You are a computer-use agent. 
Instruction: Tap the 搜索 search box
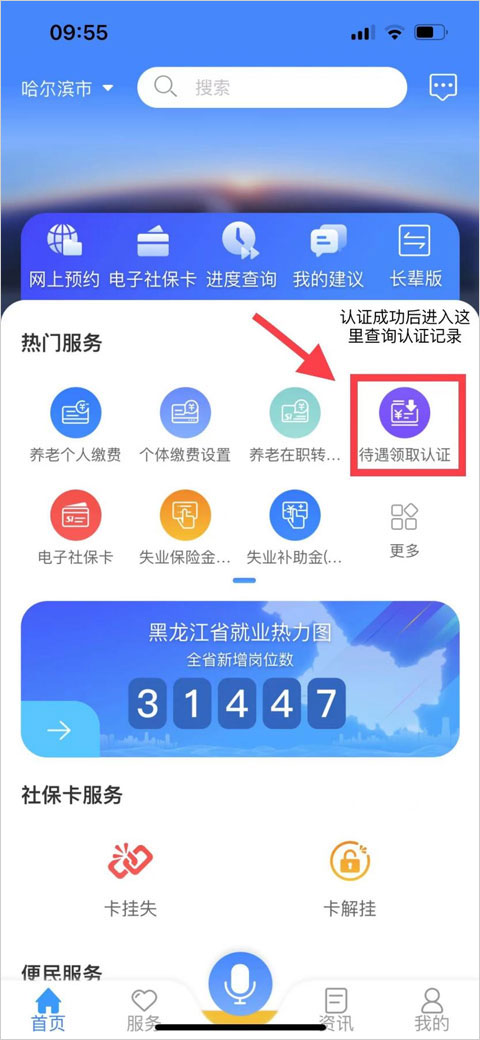coord(272,88)
